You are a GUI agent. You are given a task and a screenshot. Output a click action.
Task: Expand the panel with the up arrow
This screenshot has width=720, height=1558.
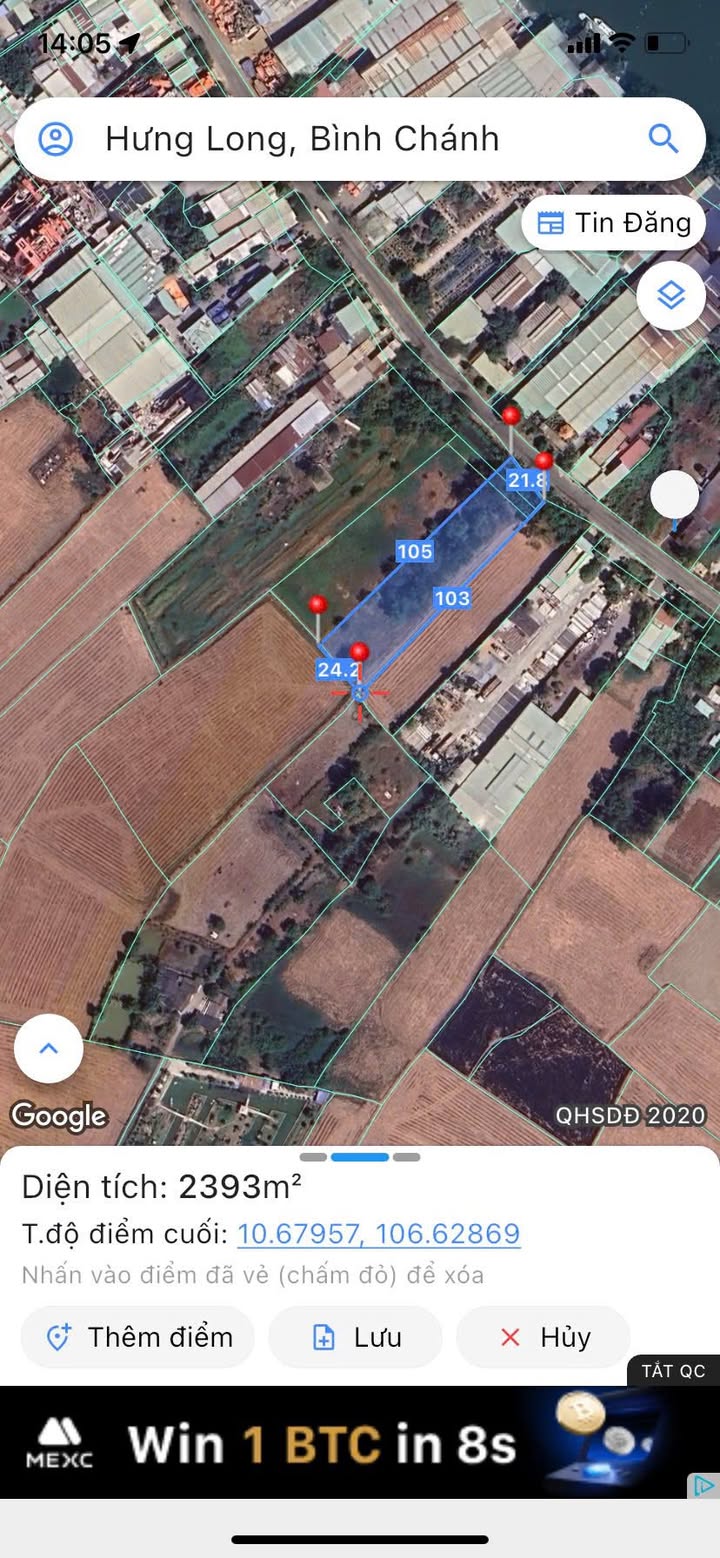49,1048
